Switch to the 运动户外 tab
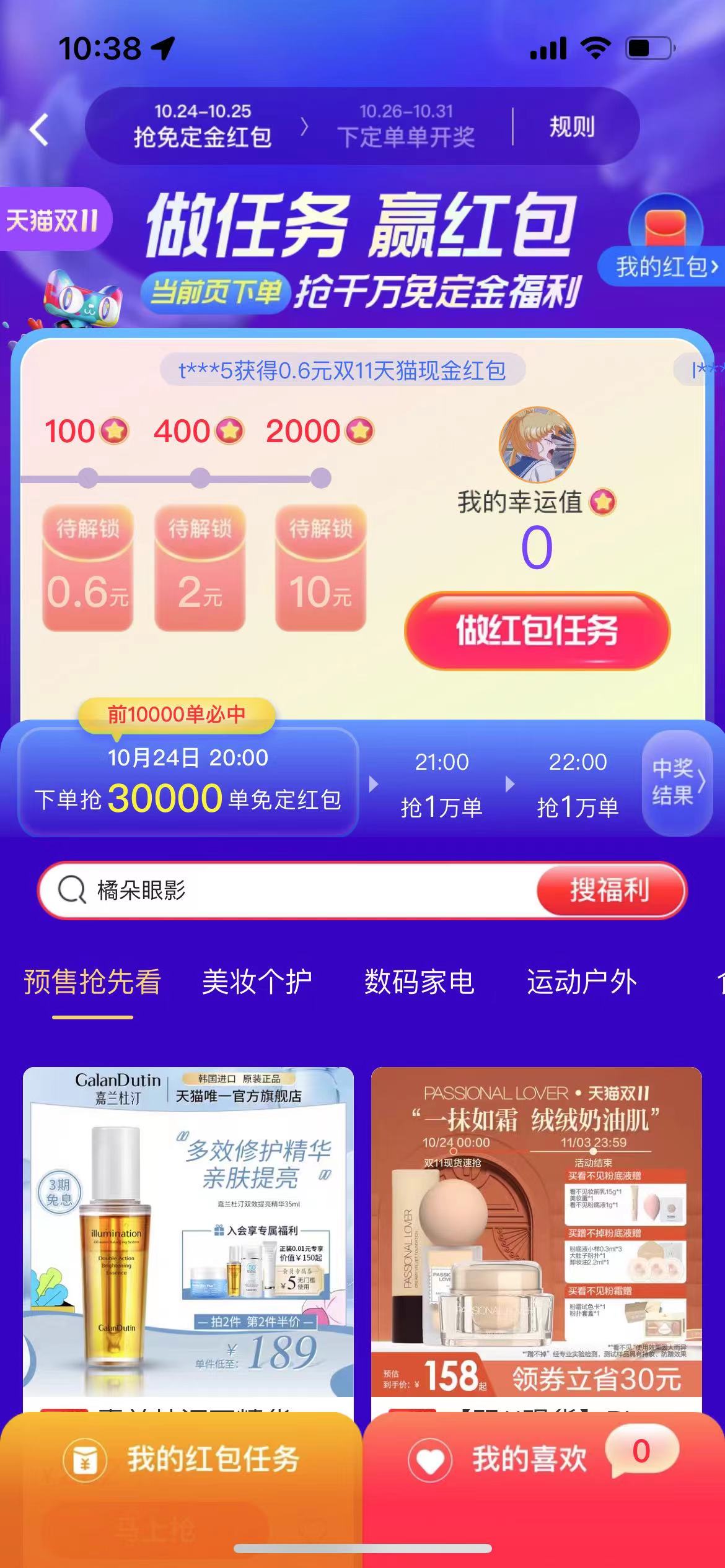 (x=581, y=982)
